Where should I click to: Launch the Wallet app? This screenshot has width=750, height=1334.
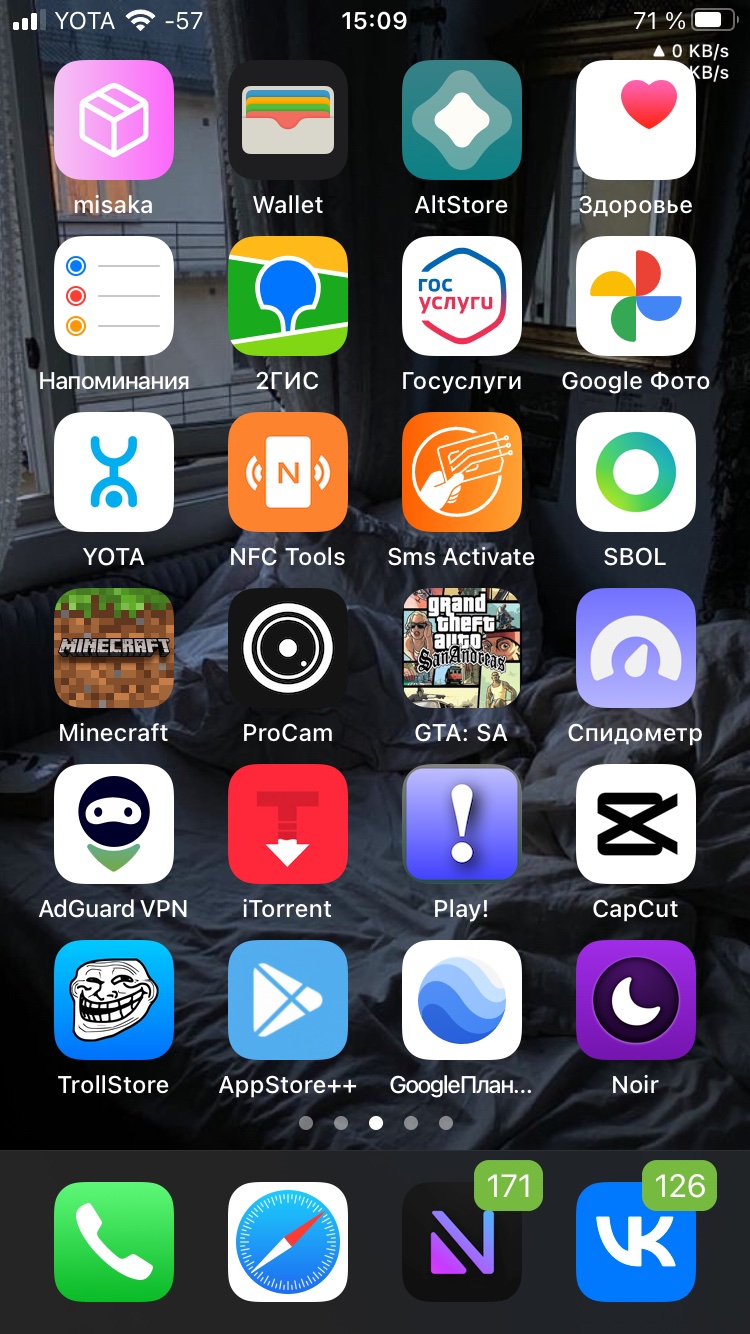287,120
